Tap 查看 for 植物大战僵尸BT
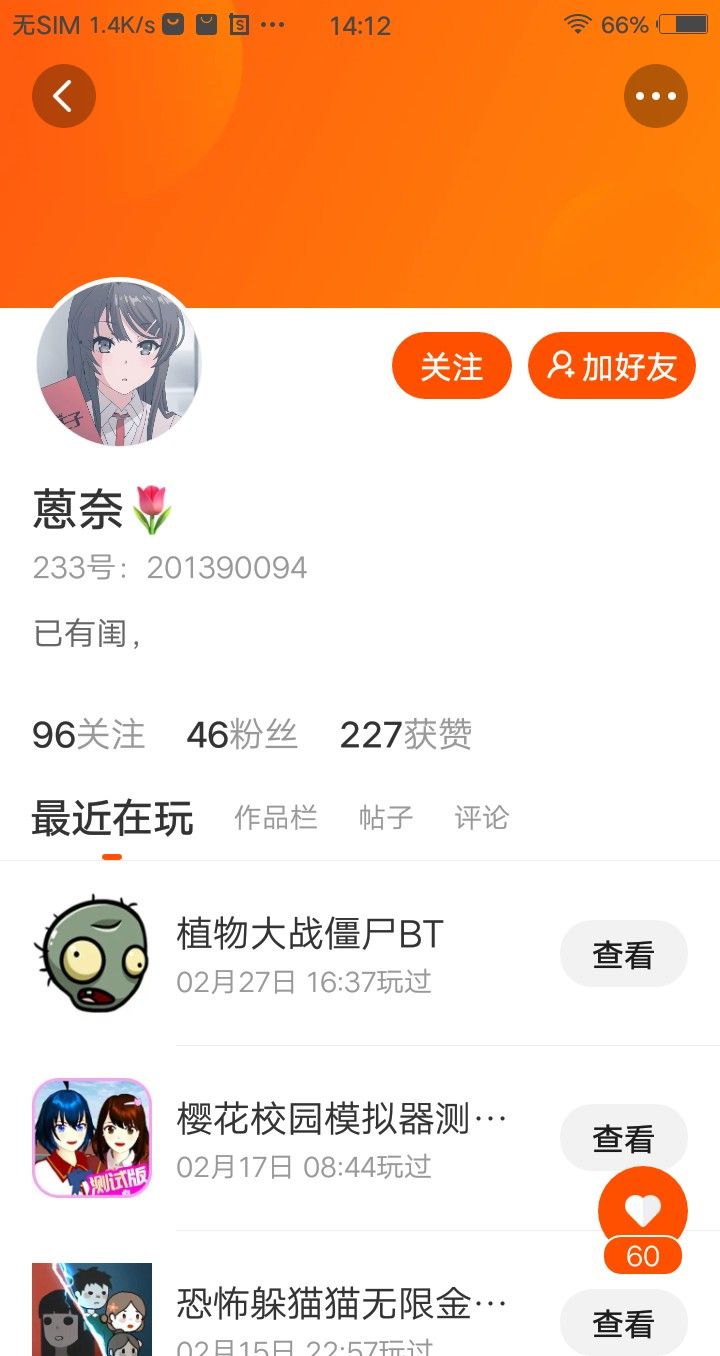 pyautogui.click(x=624, y=954)
